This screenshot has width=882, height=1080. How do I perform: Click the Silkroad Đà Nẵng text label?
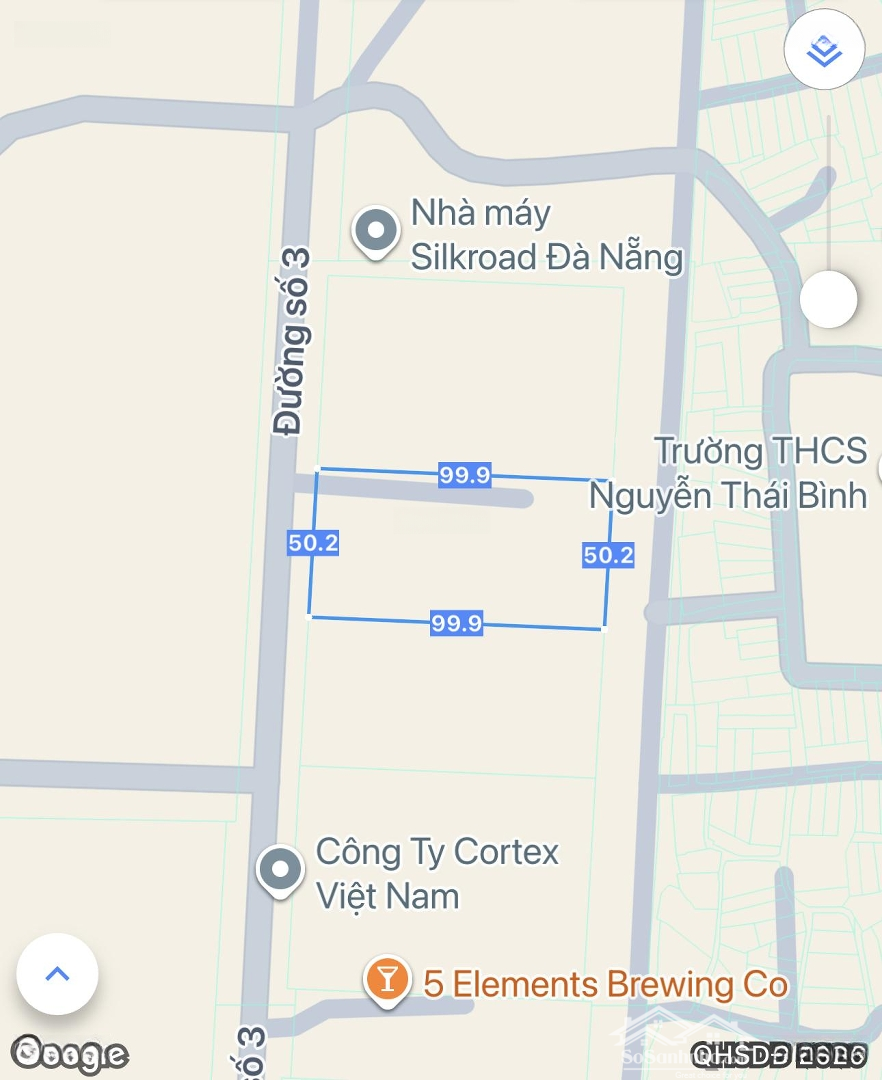(x=546, y=256)
